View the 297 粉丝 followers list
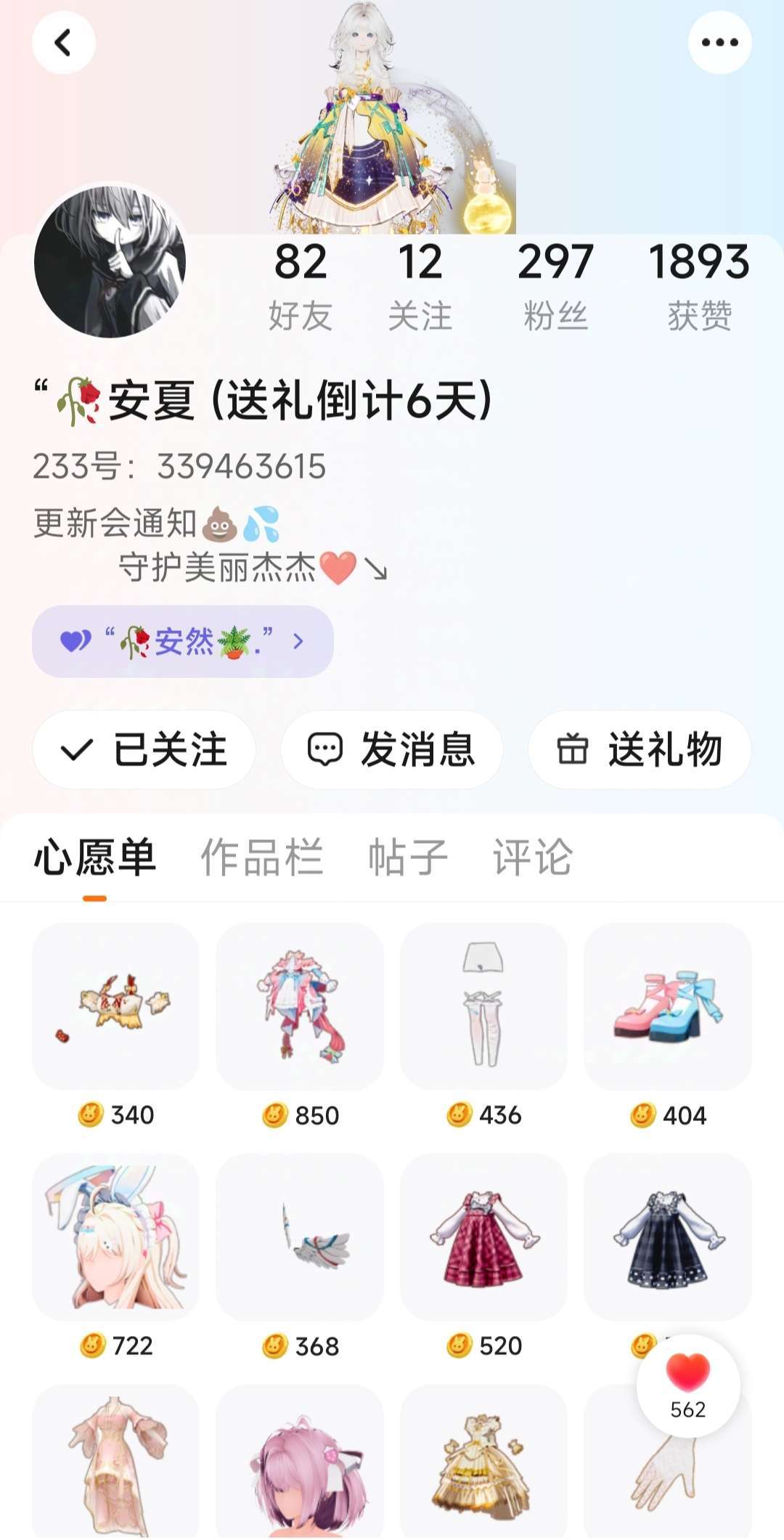This screenshot has width=784, height=1540. (555, 286)
